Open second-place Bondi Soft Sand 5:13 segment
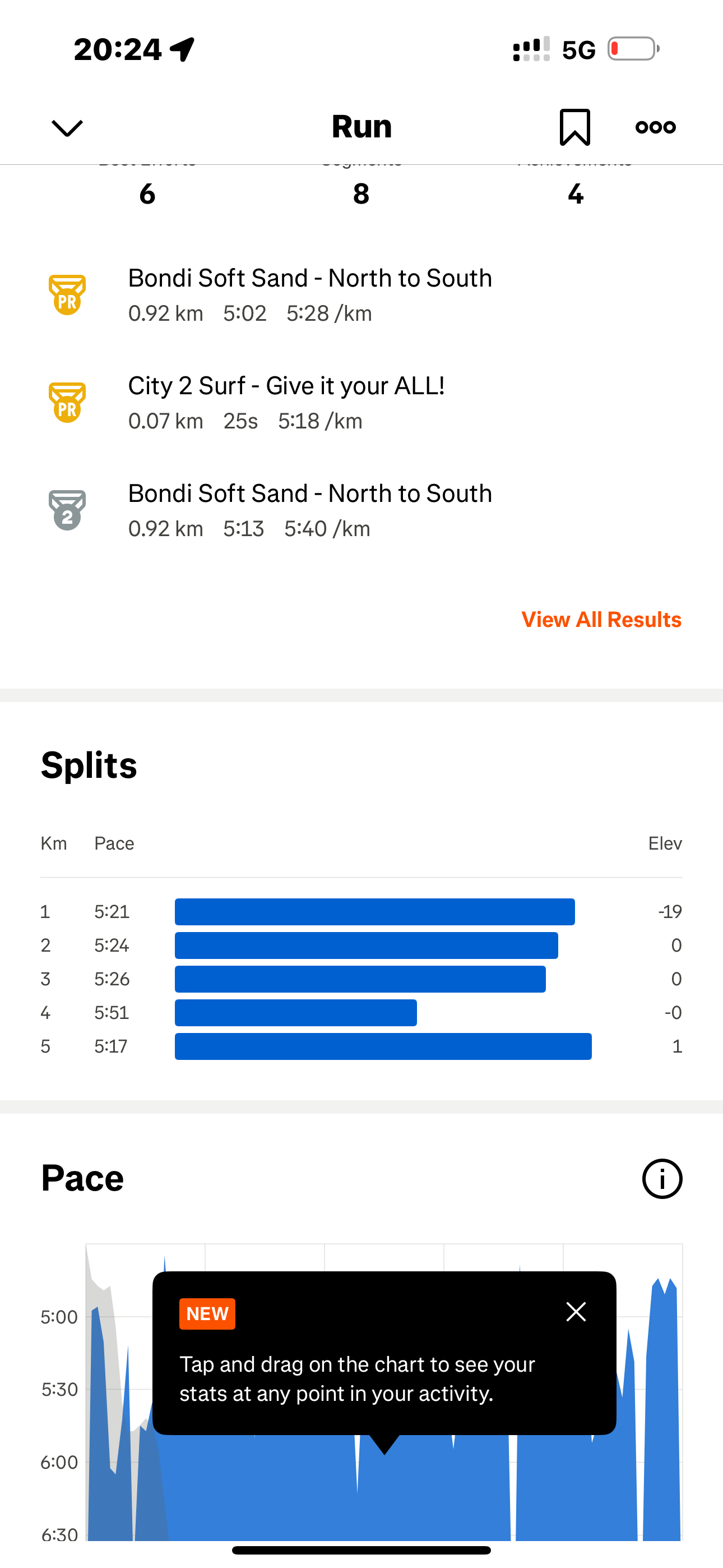Viewport: 723px width, 1568px height. 361,510
